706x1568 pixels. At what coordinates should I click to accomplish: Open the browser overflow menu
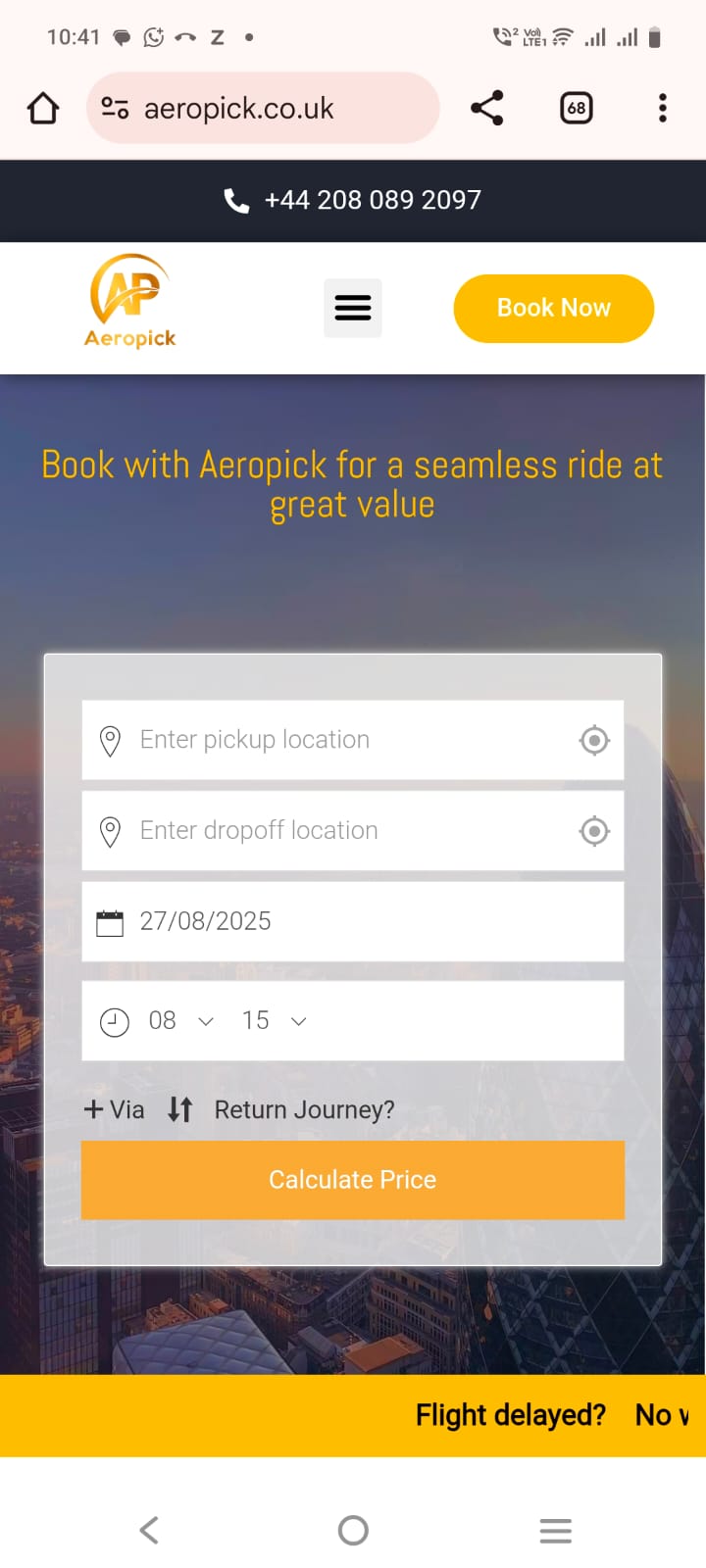(663, 108)
